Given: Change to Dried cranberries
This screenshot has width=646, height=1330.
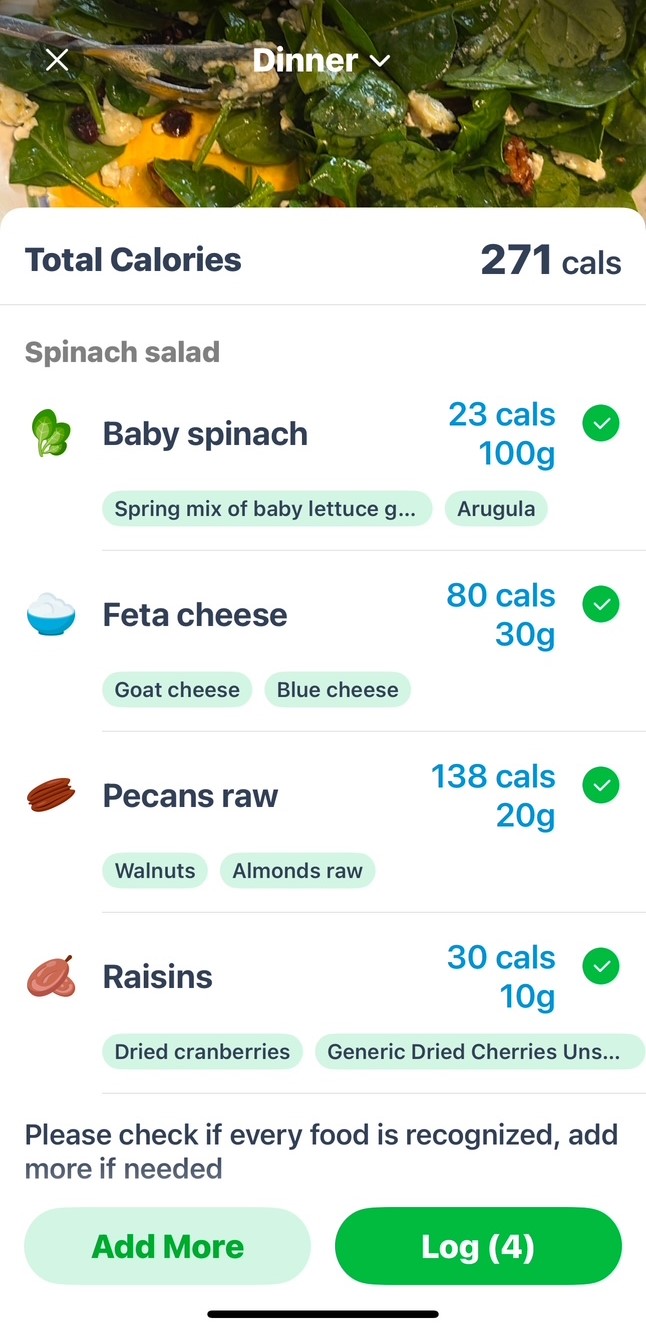Looking at the screenshot, I should [202, 1052].
